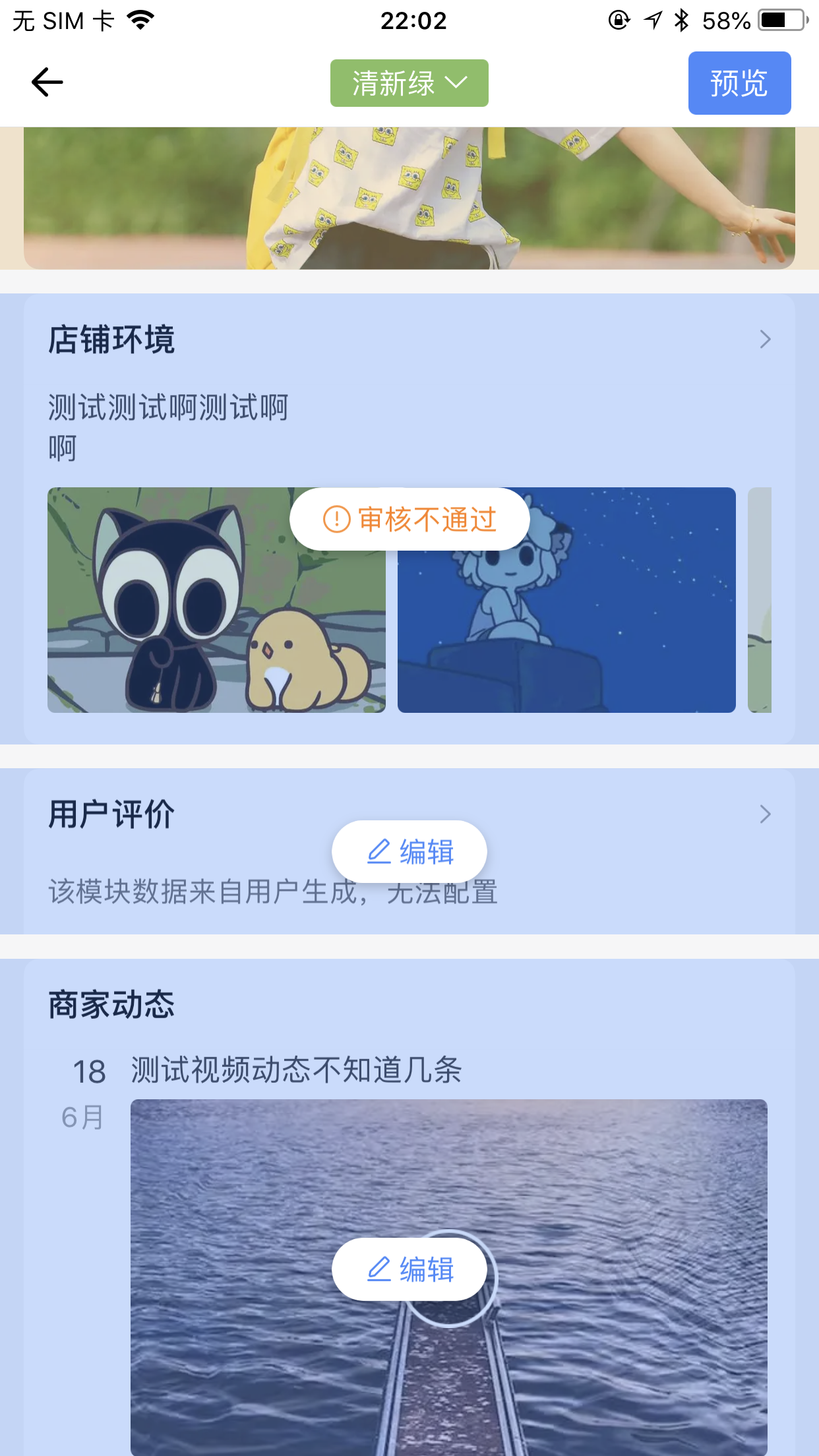Image resolution: width=819 pixels, height=1456 pixels.
Task: Edit the 用户评价 module
Action: coord(409,852)
